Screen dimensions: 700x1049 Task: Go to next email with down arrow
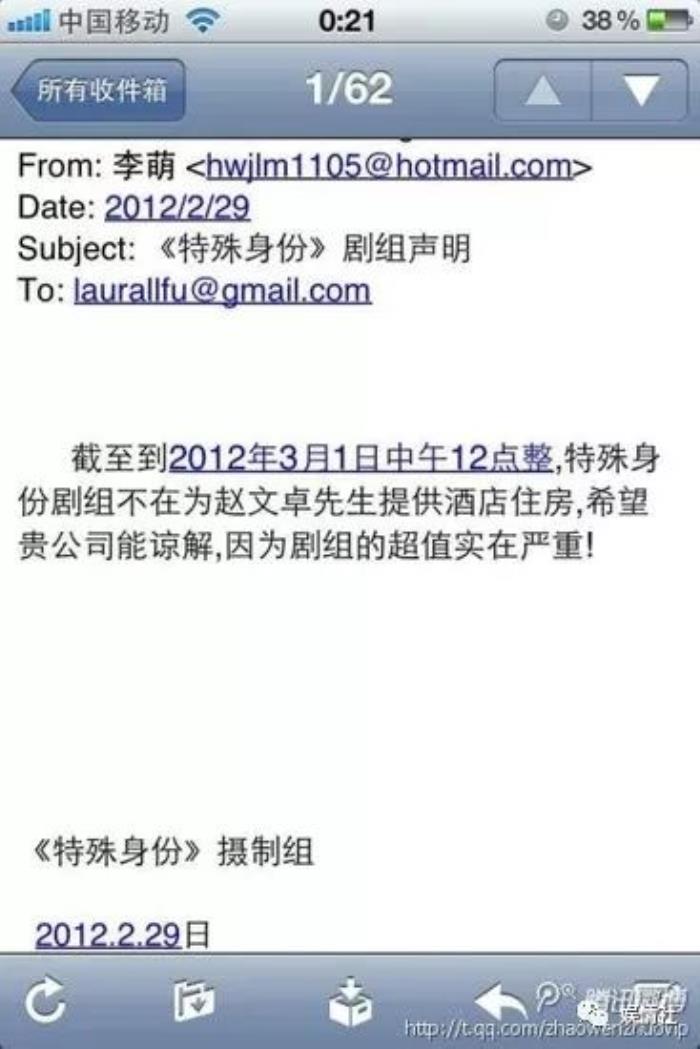click(x=640, y=91)
